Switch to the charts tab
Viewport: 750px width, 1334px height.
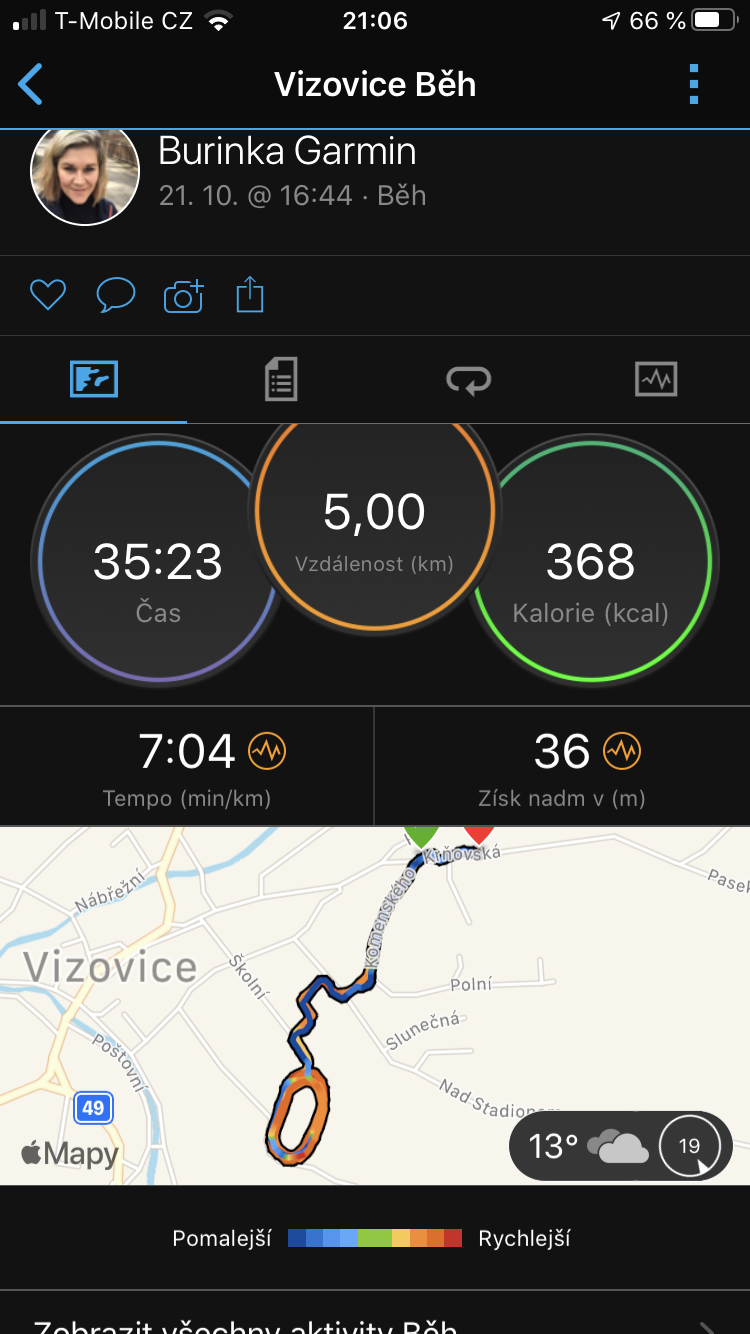tap(656, 380)
